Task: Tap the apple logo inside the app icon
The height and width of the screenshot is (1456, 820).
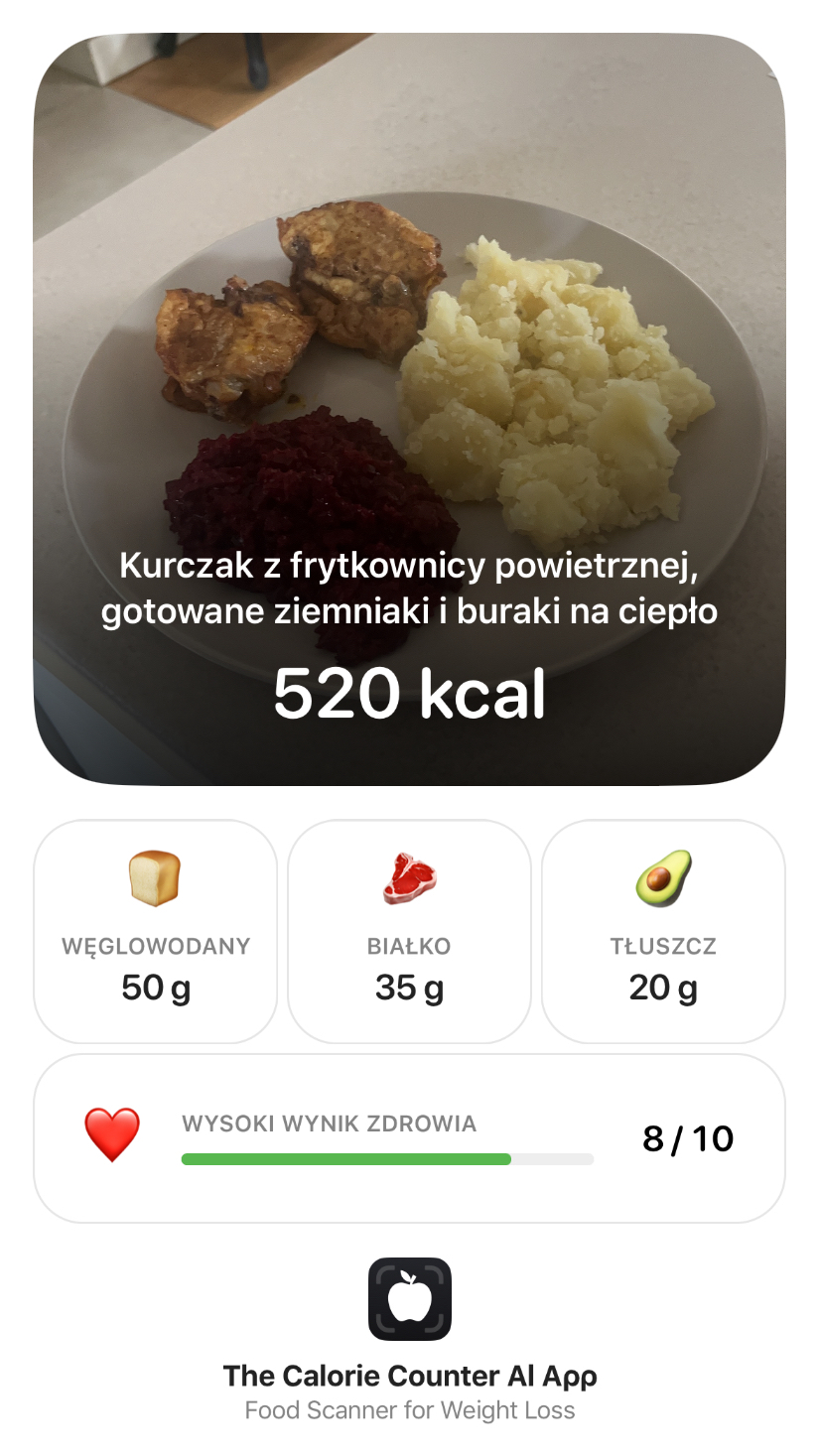Action: coord(409,1297)
